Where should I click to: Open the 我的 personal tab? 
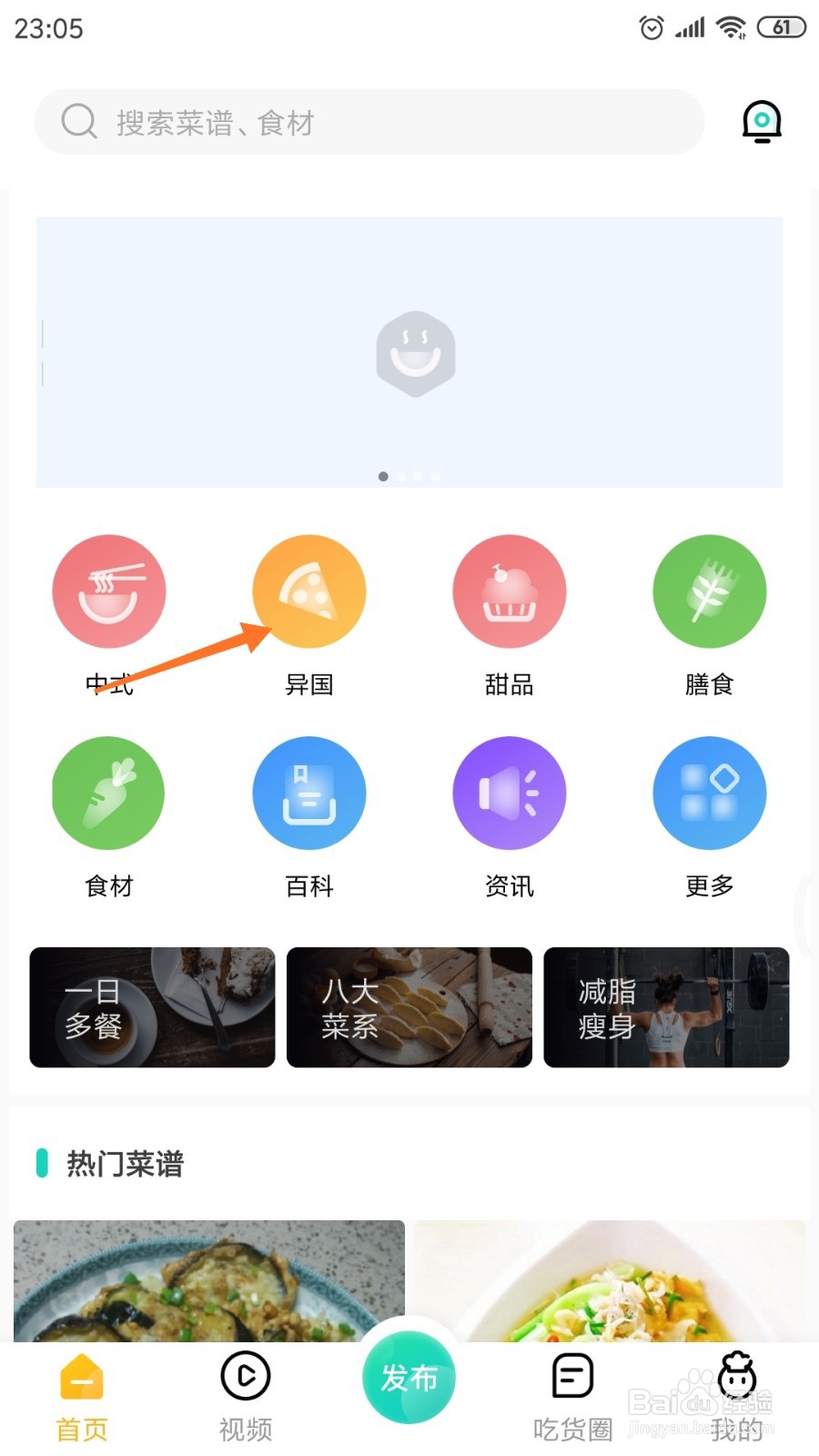coord(736,1397)
